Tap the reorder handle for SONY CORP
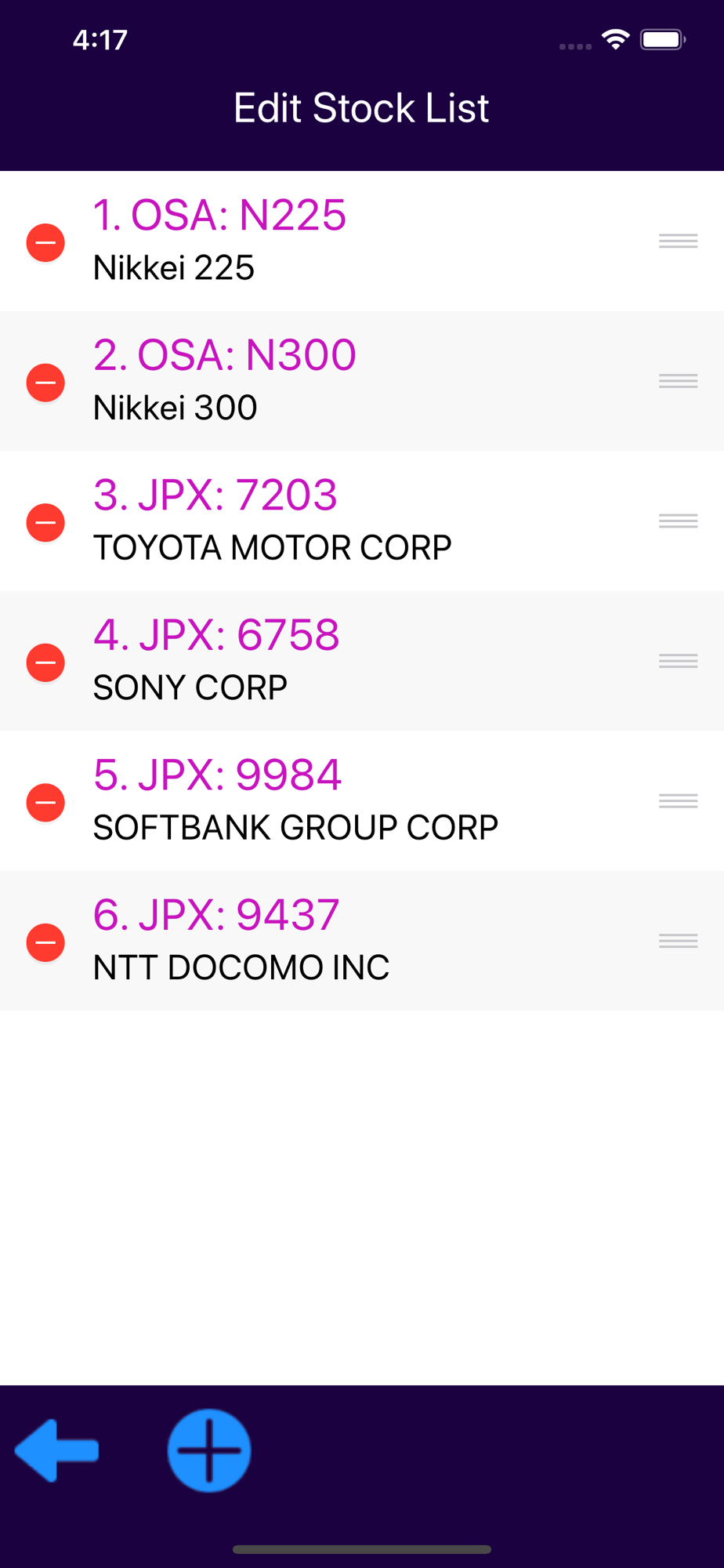724x1568 pixels. coord(679,661)
